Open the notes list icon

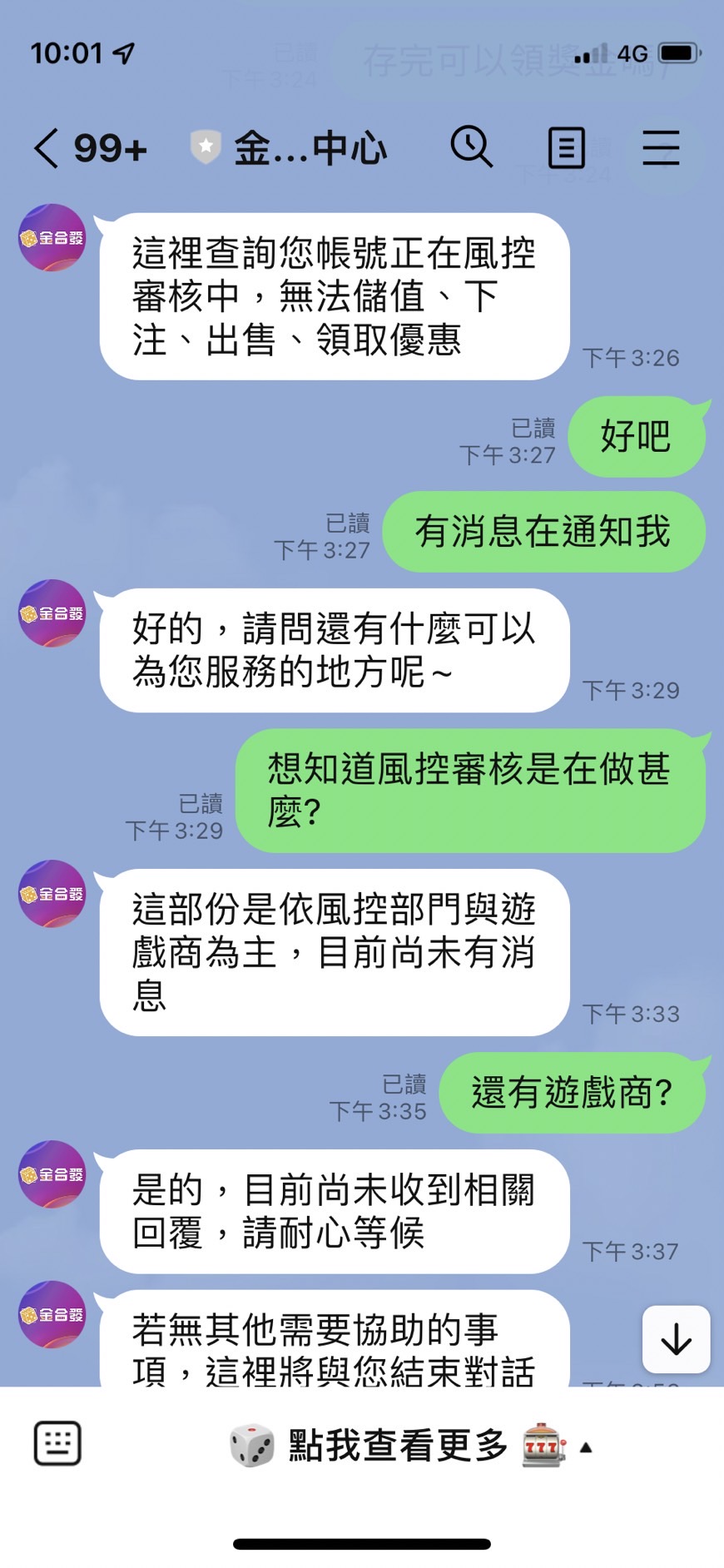coord(567,148)
